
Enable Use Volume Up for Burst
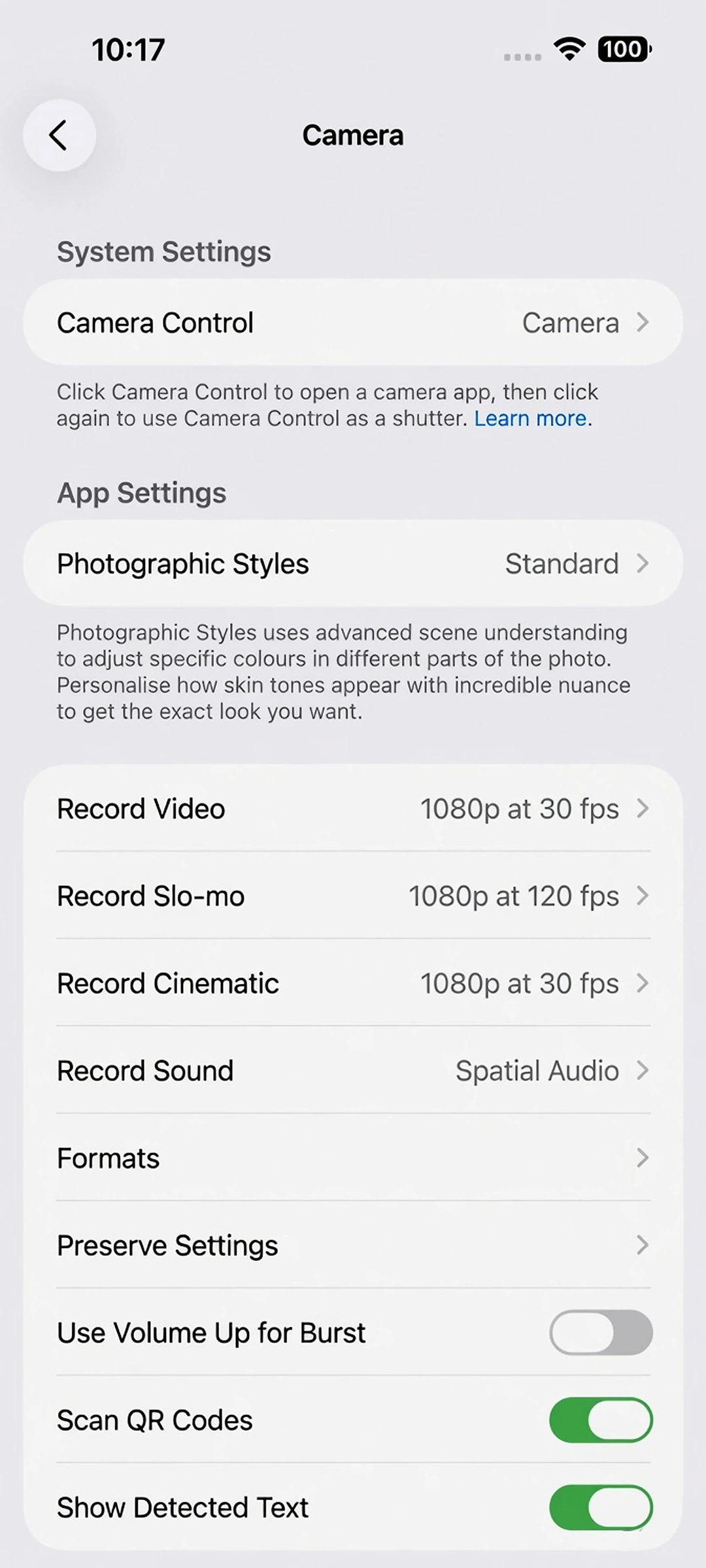click(x=601, y=1333)
